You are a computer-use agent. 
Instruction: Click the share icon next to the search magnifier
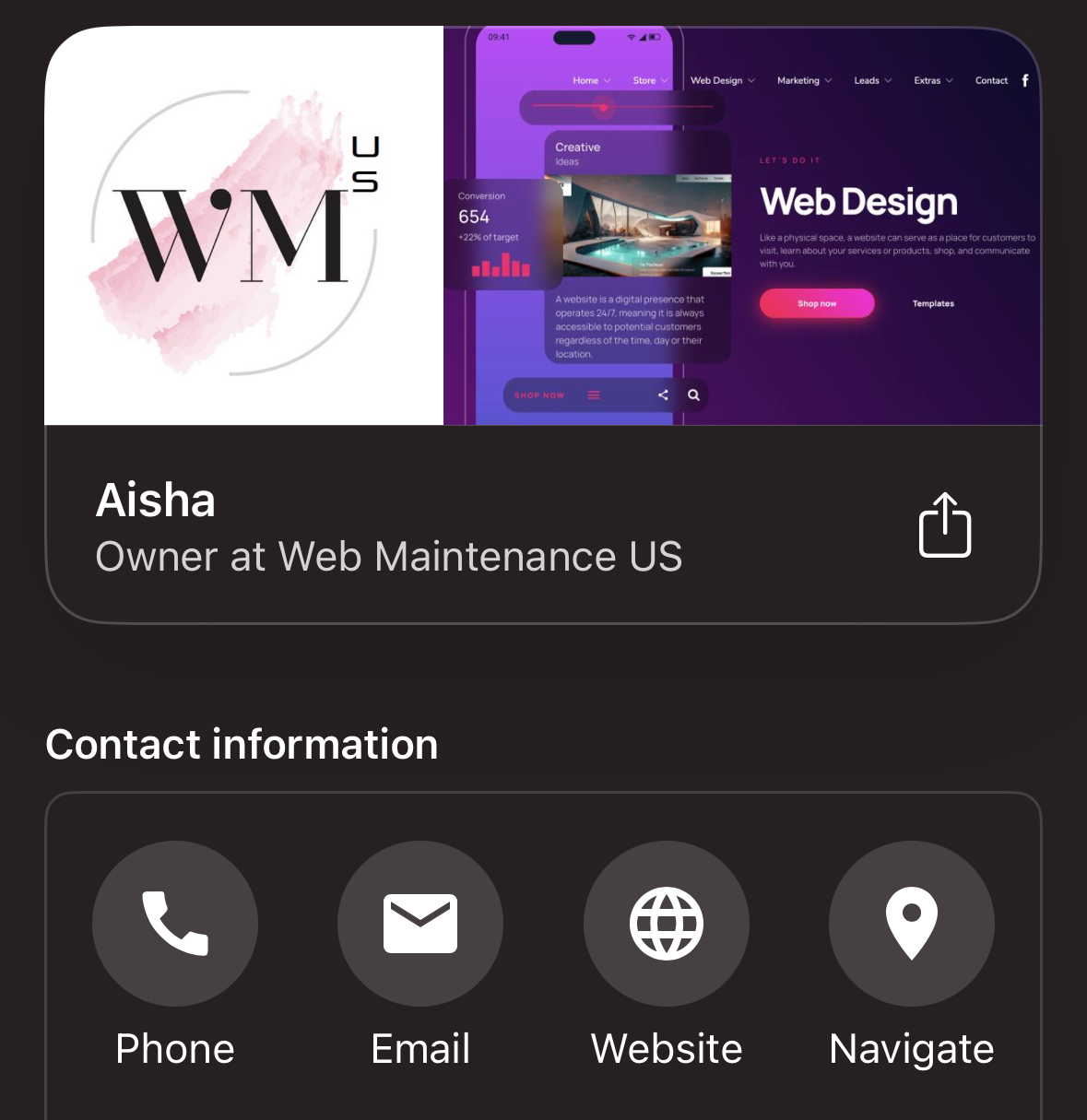662,395
